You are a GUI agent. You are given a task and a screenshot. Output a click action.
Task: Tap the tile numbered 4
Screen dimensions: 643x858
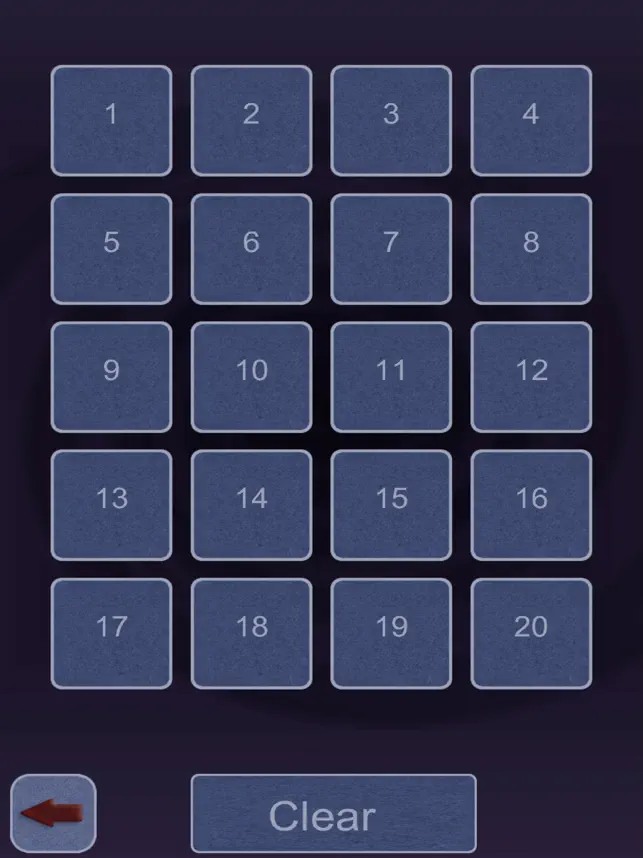pyautogui.click(x=531, y=121)
